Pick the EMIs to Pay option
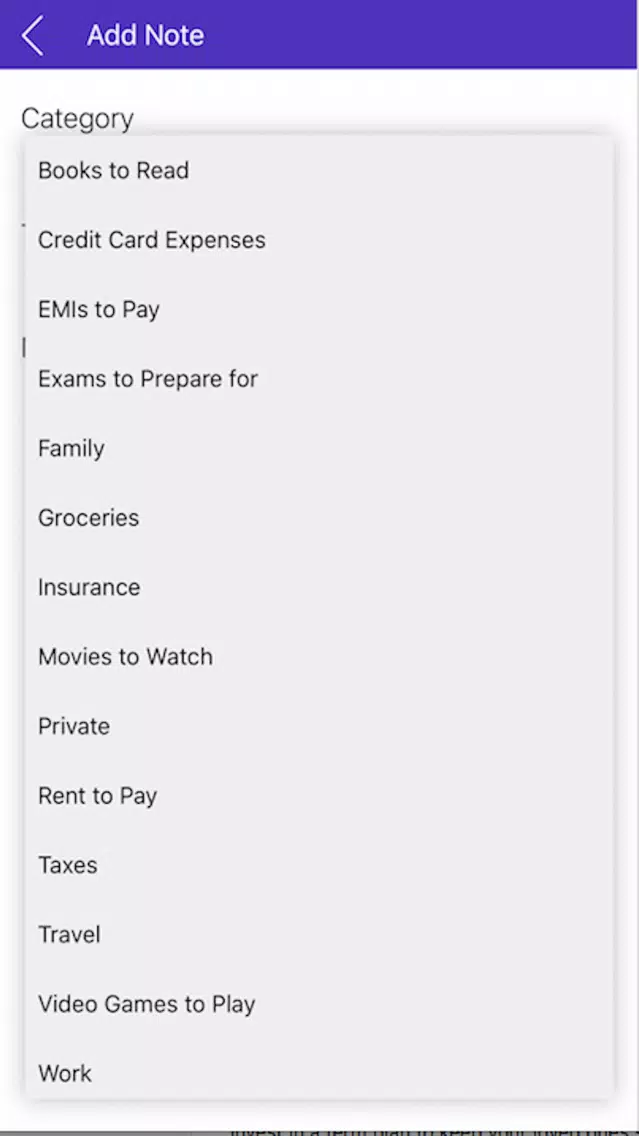The width and height of the screenshot is (639, 1136). (x=319, y=310)
